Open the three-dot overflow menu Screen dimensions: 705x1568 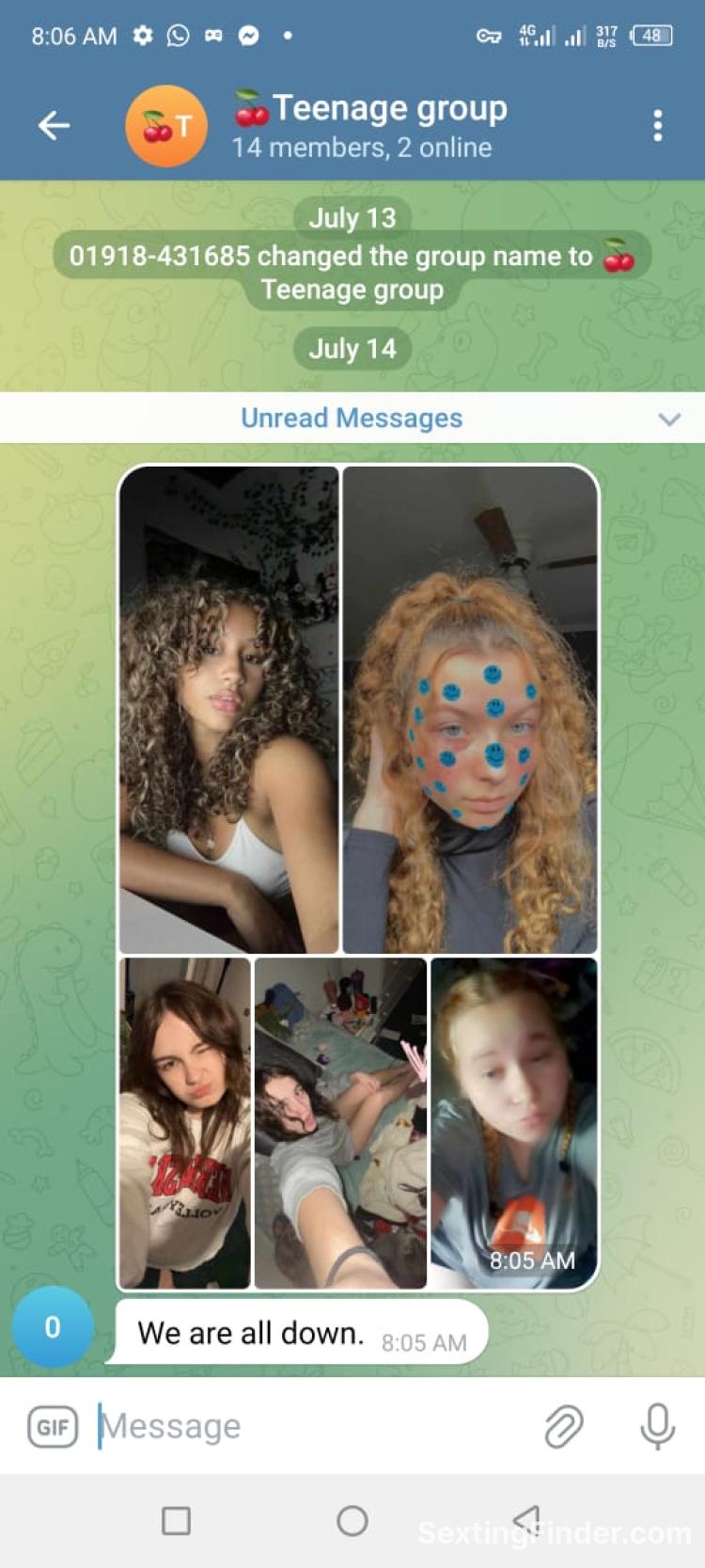point(657,125)
